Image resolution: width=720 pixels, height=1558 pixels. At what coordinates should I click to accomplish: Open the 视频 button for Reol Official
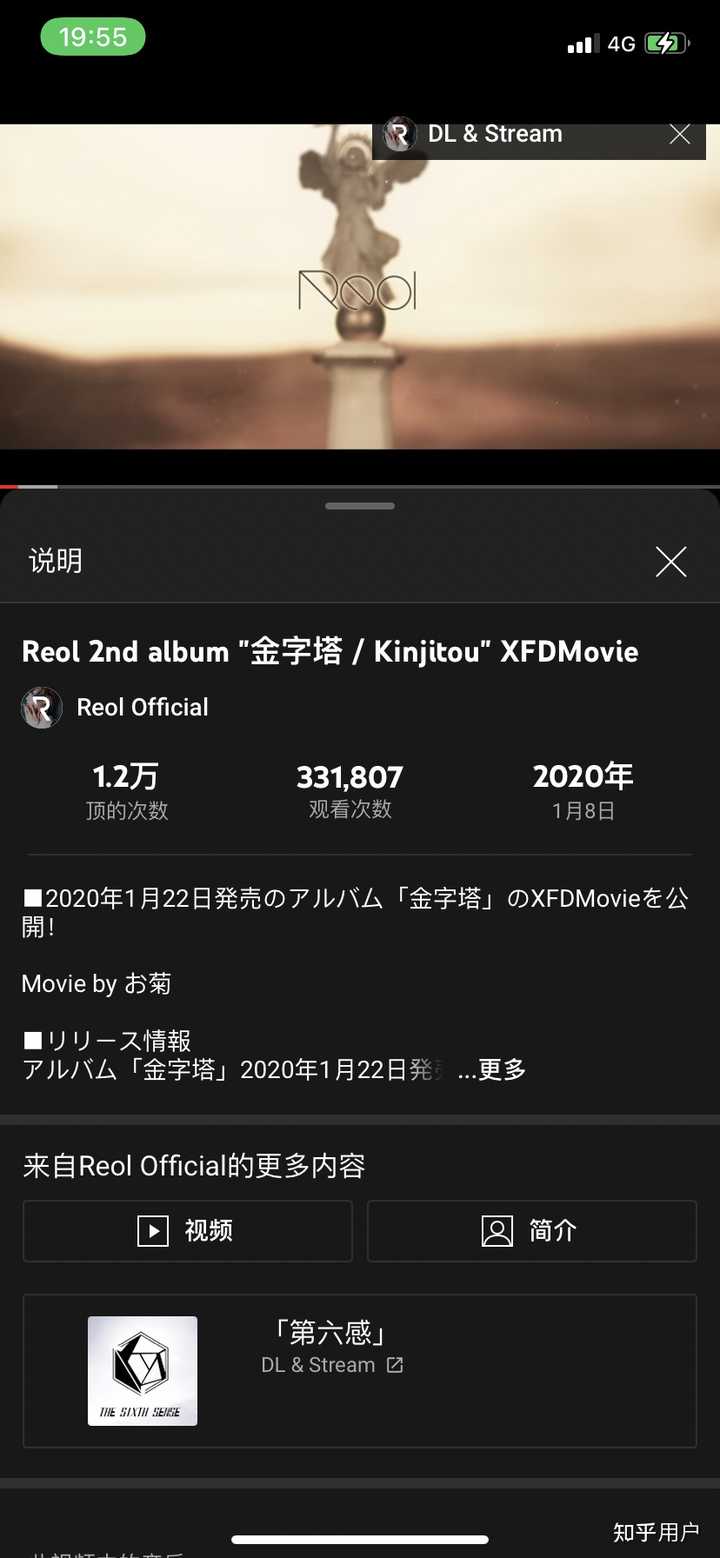coord(188,1231)
